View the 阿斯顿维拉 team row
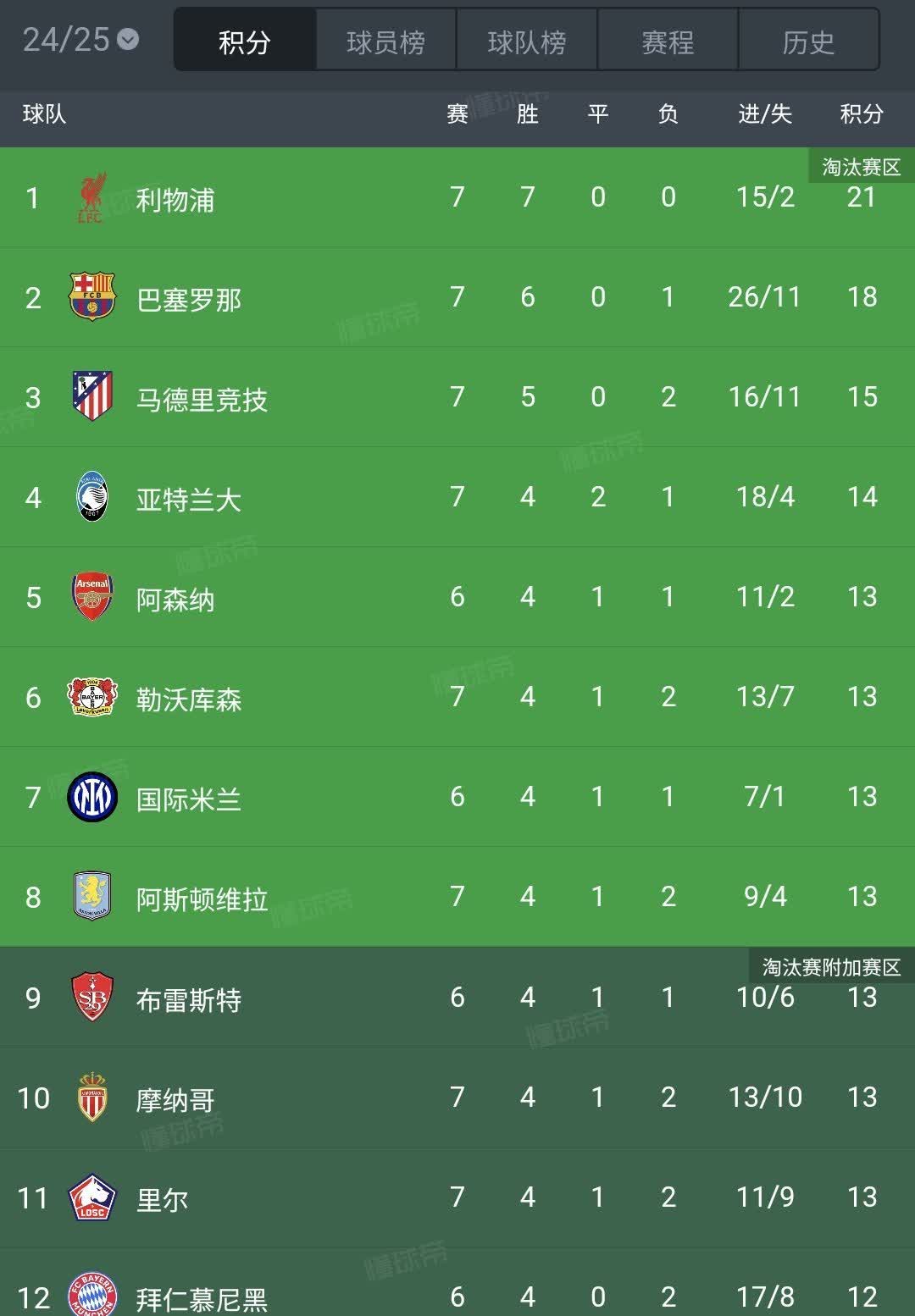Screen dimensions: 915x1316 pos(202,899)
